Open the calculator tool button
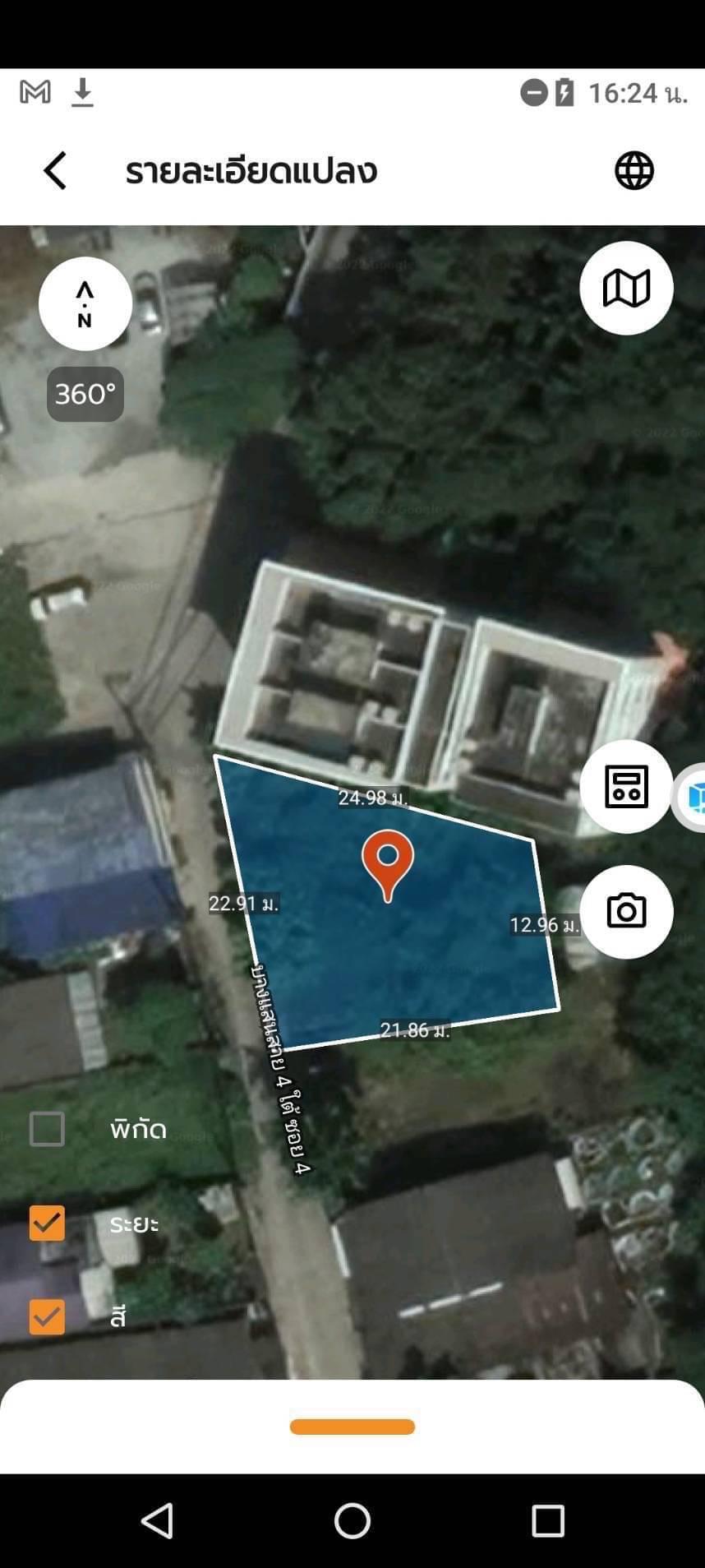Screen dimensions: 705x1568 click(x=626, y=787)
